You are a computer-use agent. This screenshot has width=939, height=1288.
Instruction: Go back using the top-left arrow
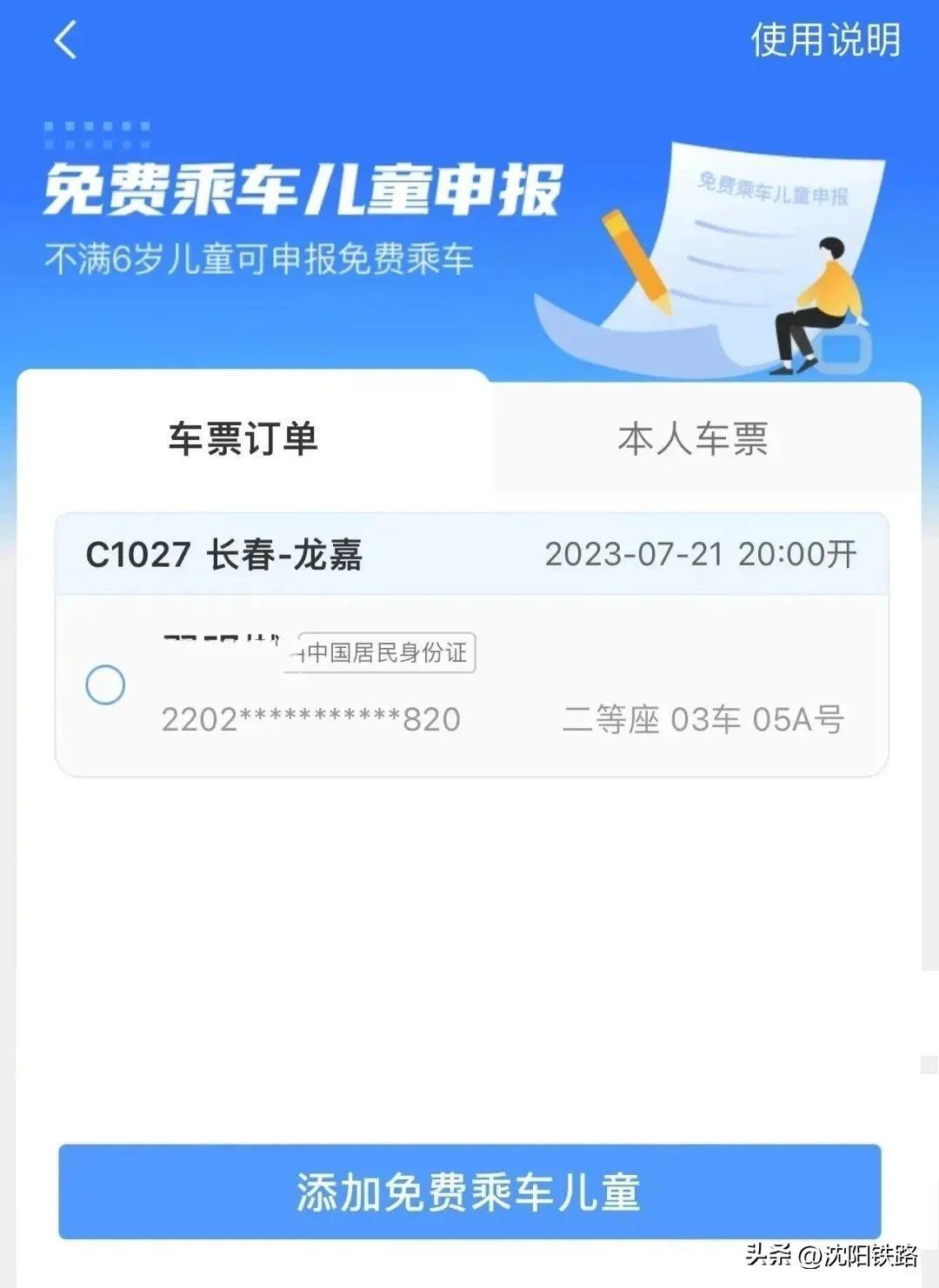click(x=66, y=41)
